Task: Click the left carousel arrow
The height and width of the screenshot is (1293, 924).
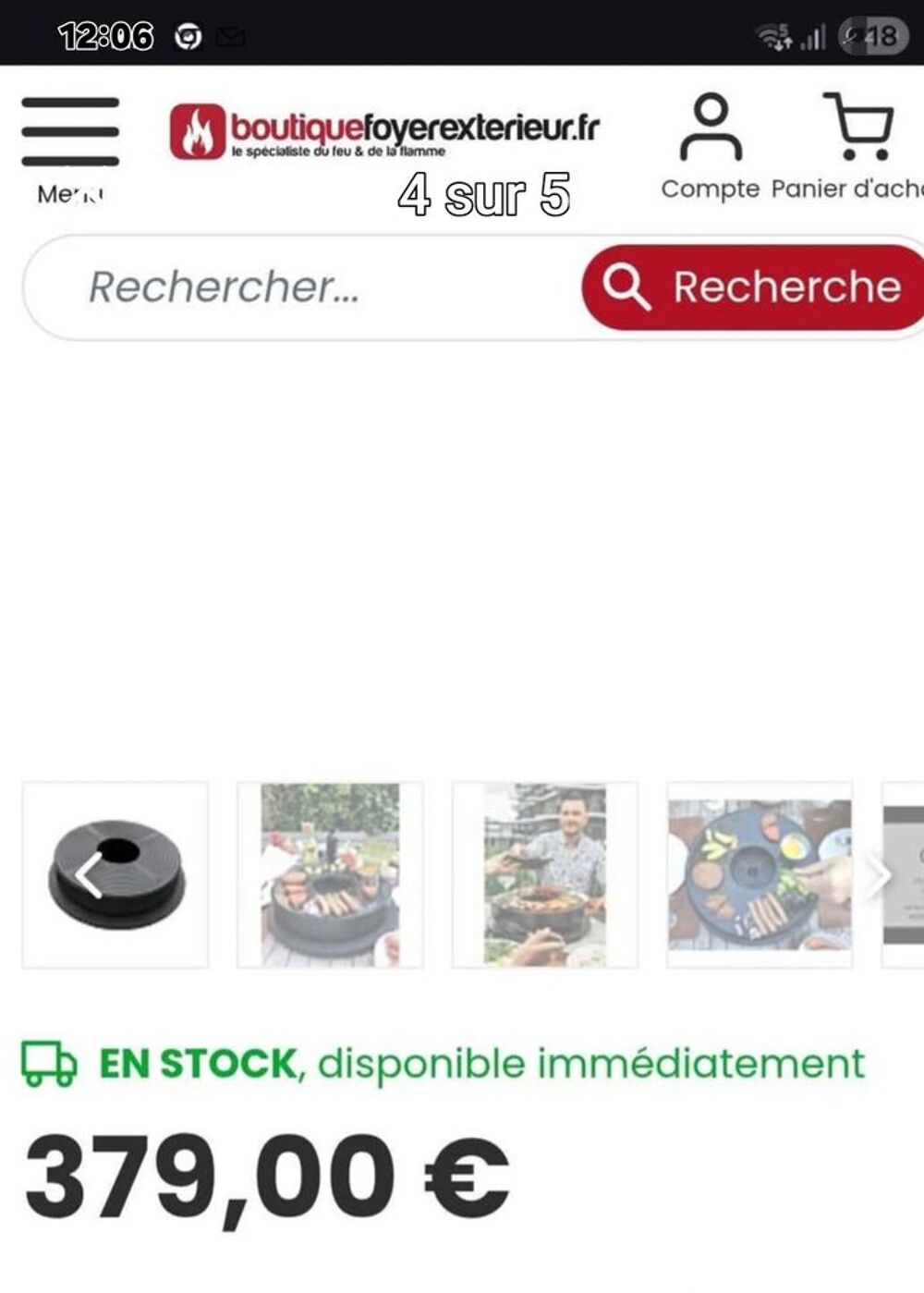Action: (87, 876)
